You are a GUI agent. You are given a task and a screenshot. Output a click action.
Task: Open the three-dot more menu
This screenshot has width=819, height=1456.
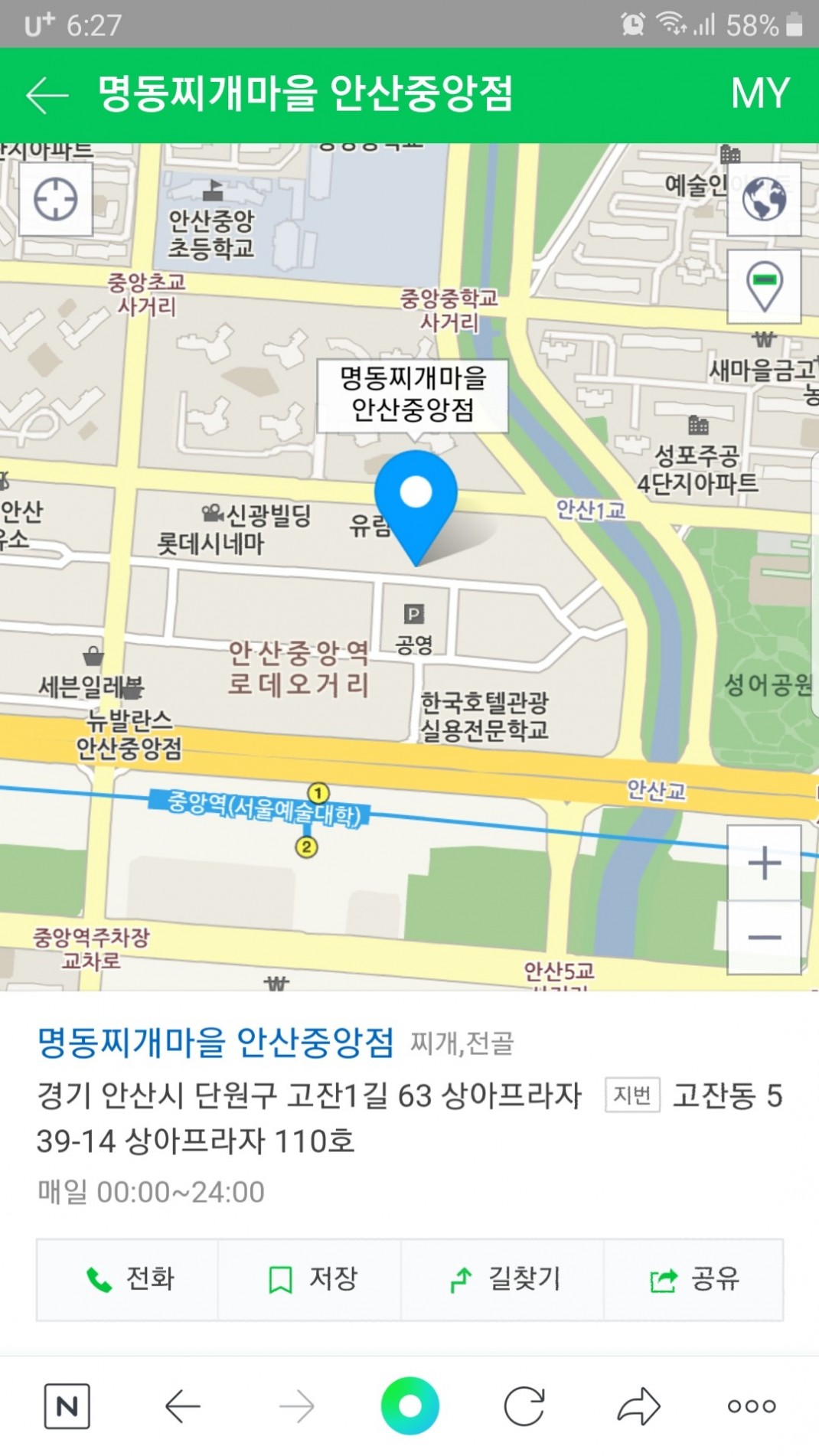(x=752, y=1405)
